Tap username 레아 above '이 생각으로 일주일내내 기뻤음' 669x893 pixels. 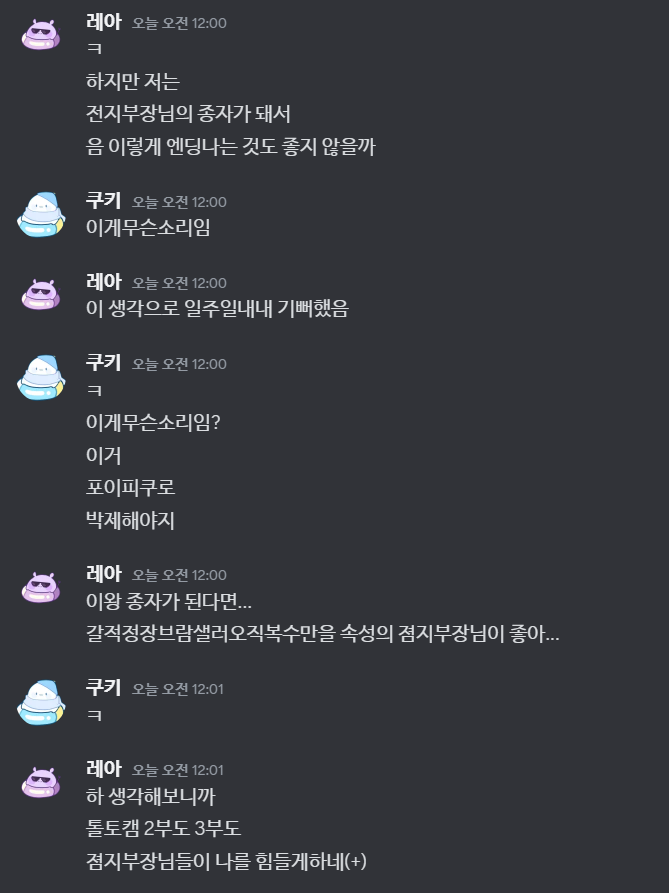click(104, 282)
